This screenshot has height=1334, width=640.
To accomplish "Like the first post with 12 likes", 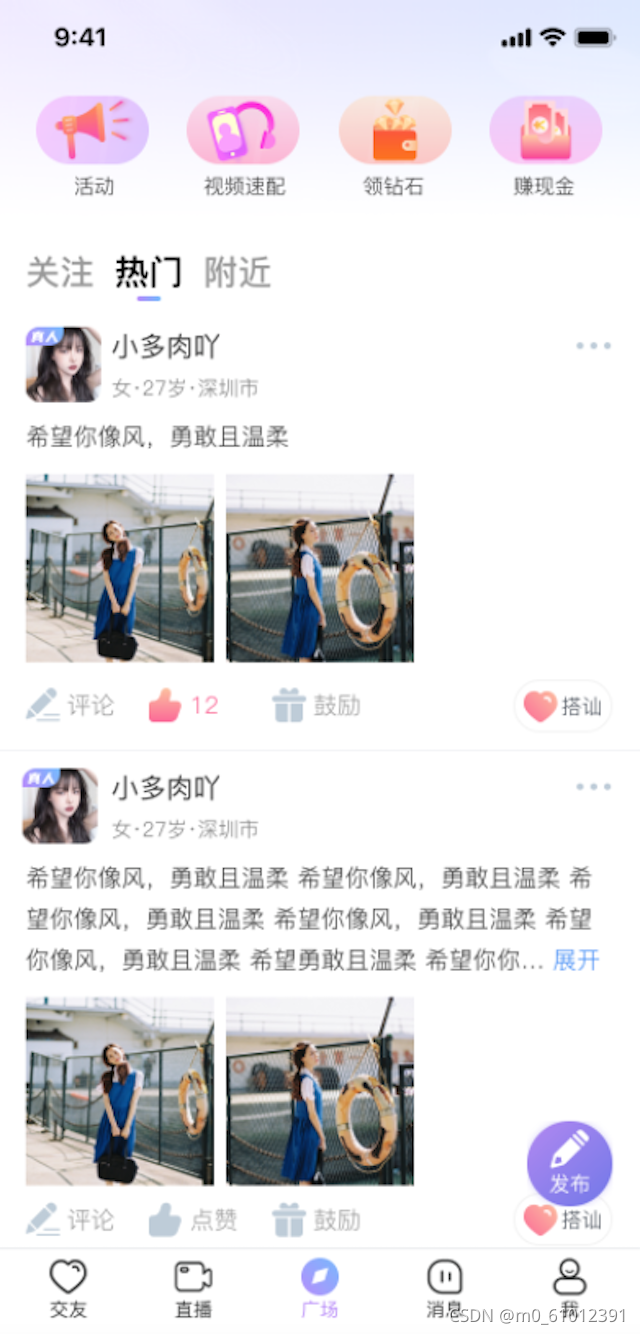I will click(x=183, y=705).
